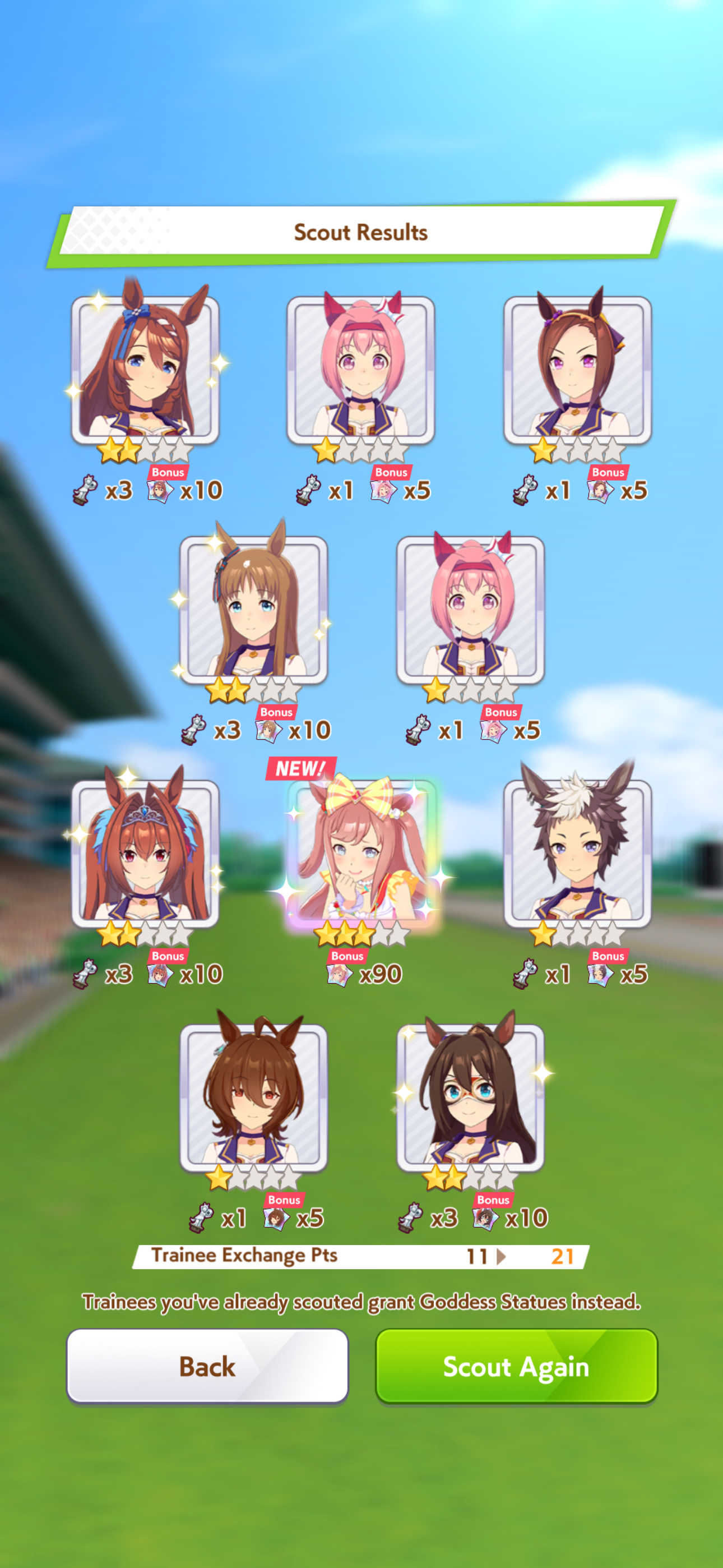Tap the Back button

207,1366
